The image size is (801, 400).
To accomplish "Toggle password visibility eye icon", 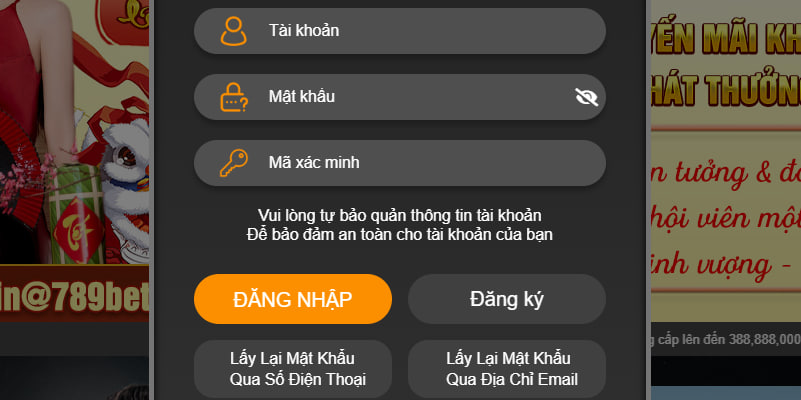I will (x=586, y=97).
